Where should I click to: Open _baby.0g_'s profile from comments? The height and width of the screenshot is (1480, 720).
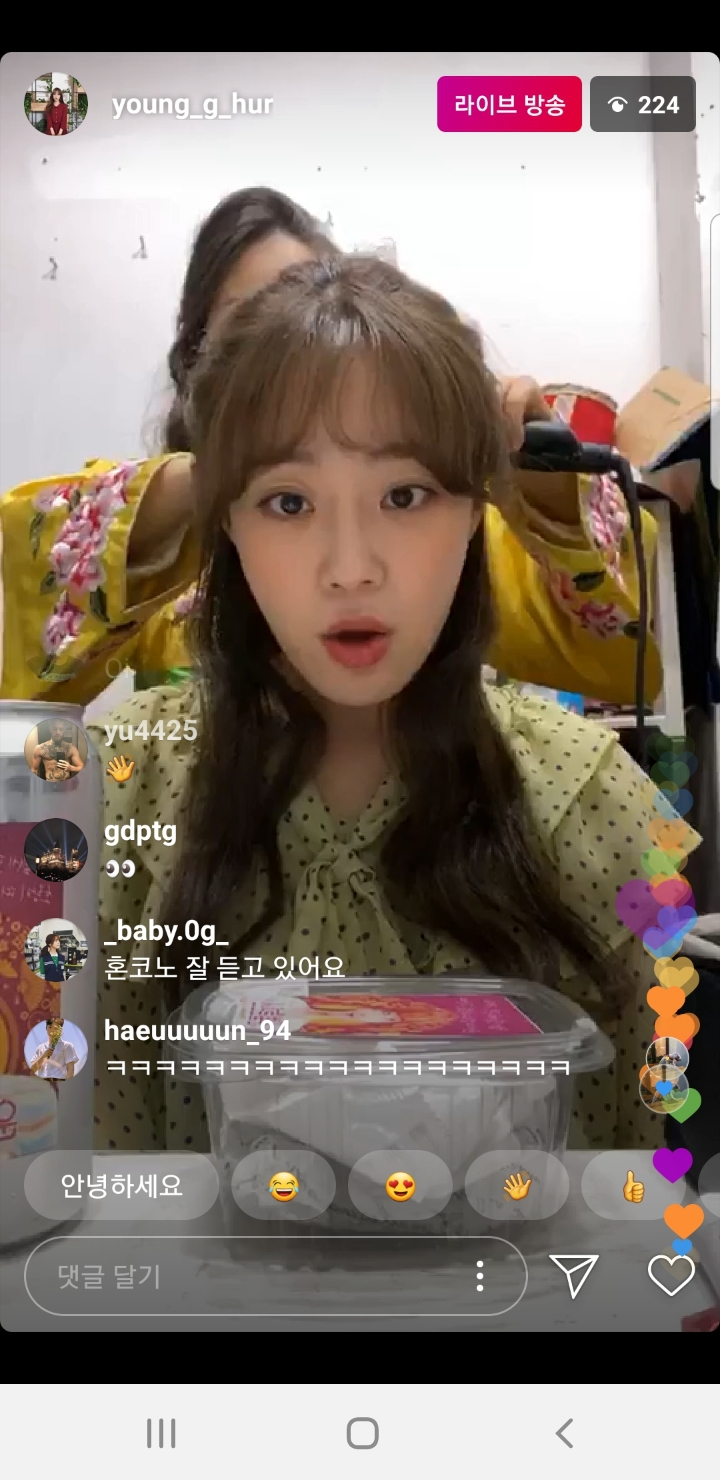point(56,949)
